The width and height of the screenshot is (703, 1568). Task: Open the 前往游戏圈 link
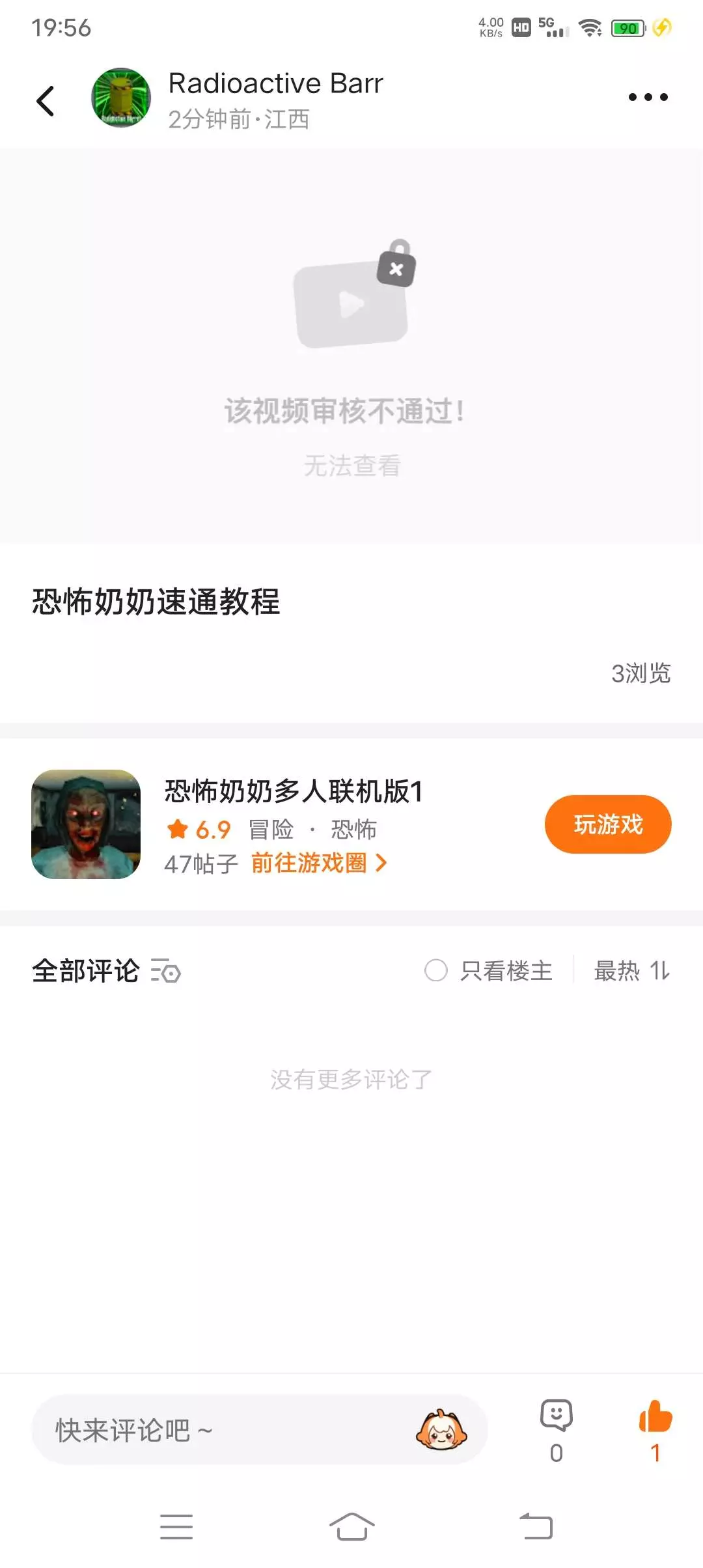(x=318, y=863)
